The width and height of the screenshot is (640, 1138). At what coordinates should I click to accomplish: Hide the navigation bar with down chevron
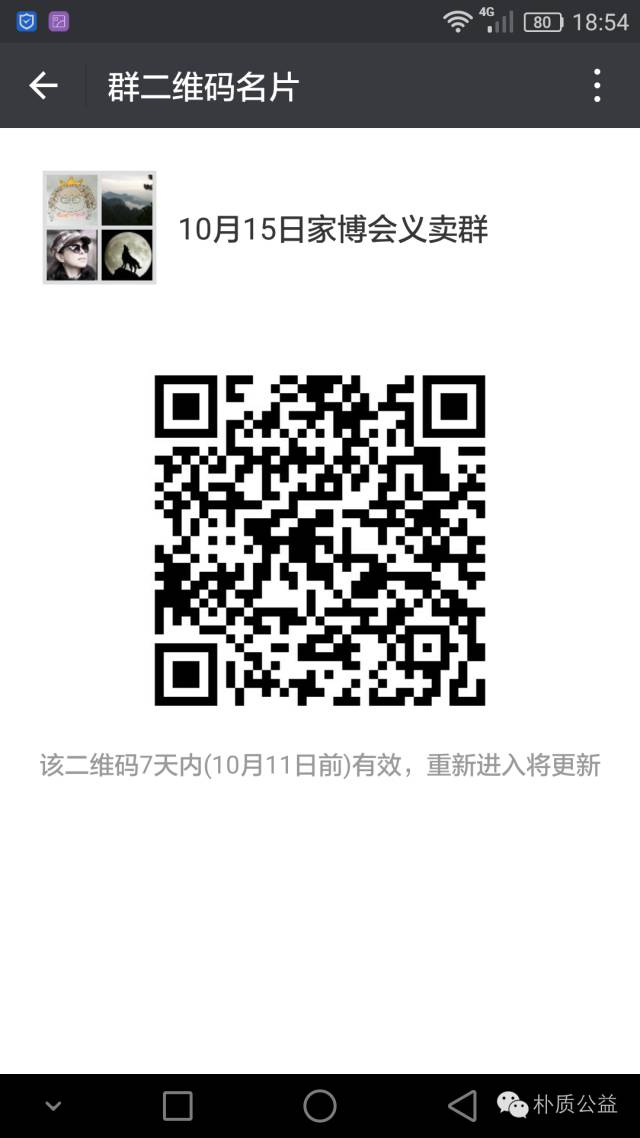(x=54, y=1106)
